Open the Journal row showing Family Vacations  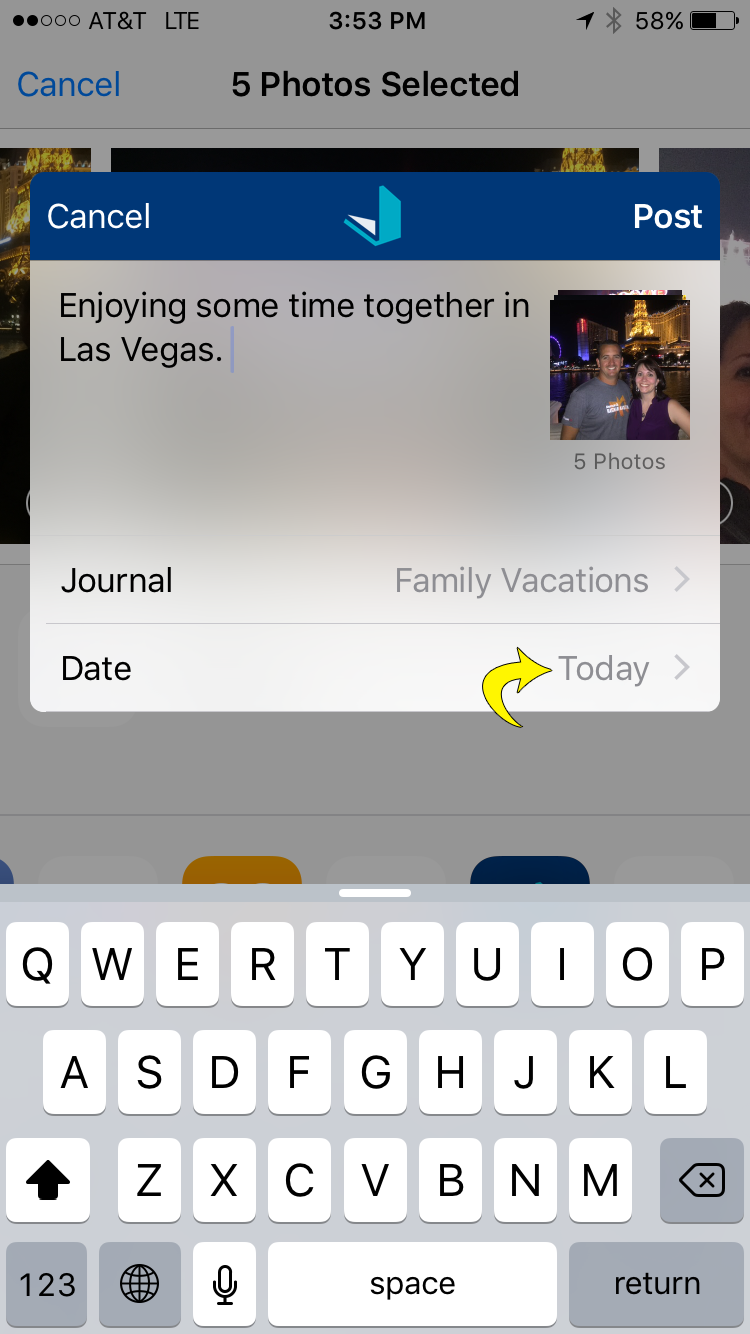[x=375, y=580]
